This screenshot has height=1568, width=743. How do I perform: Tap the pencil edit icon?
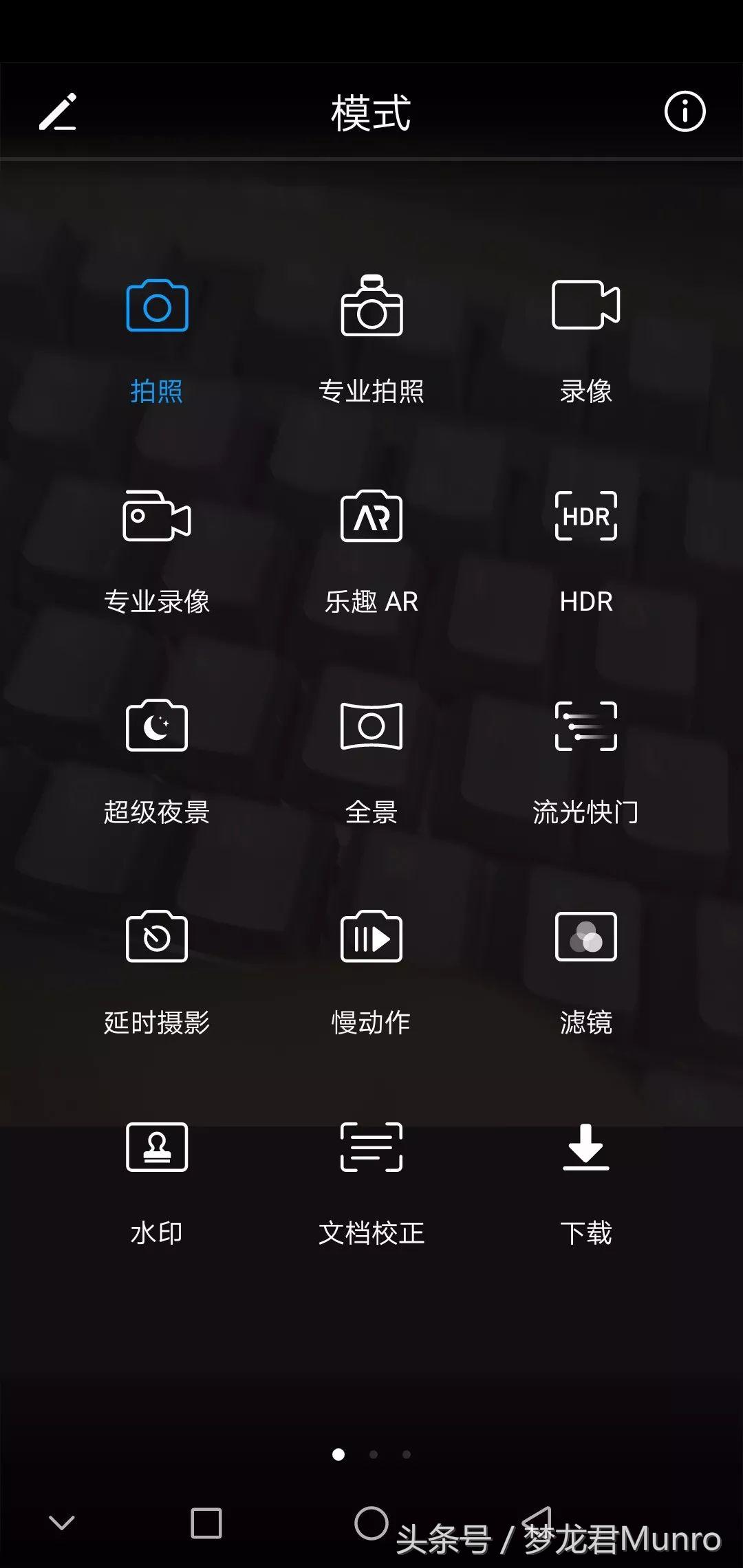tap(58, 112)
